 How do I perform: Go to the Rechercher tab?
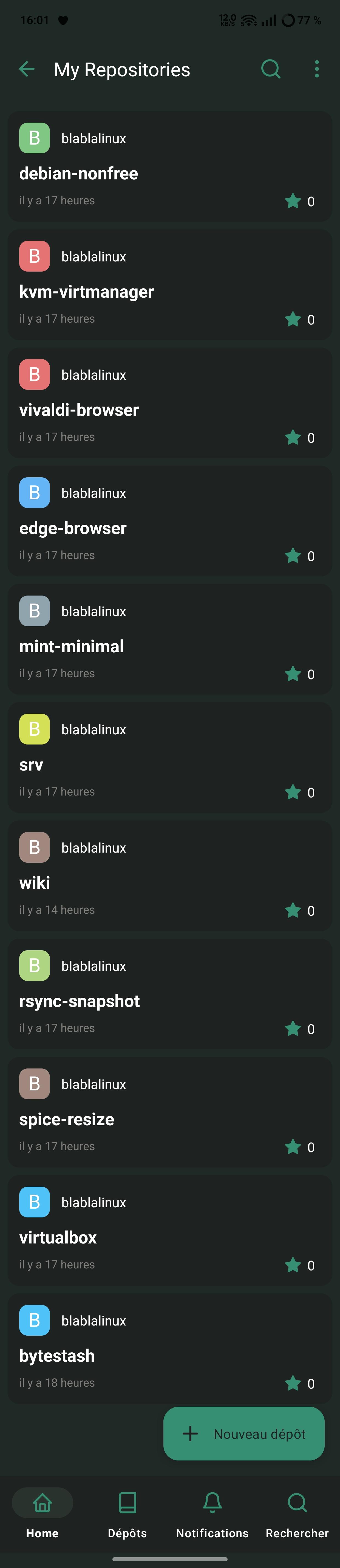297,1512
